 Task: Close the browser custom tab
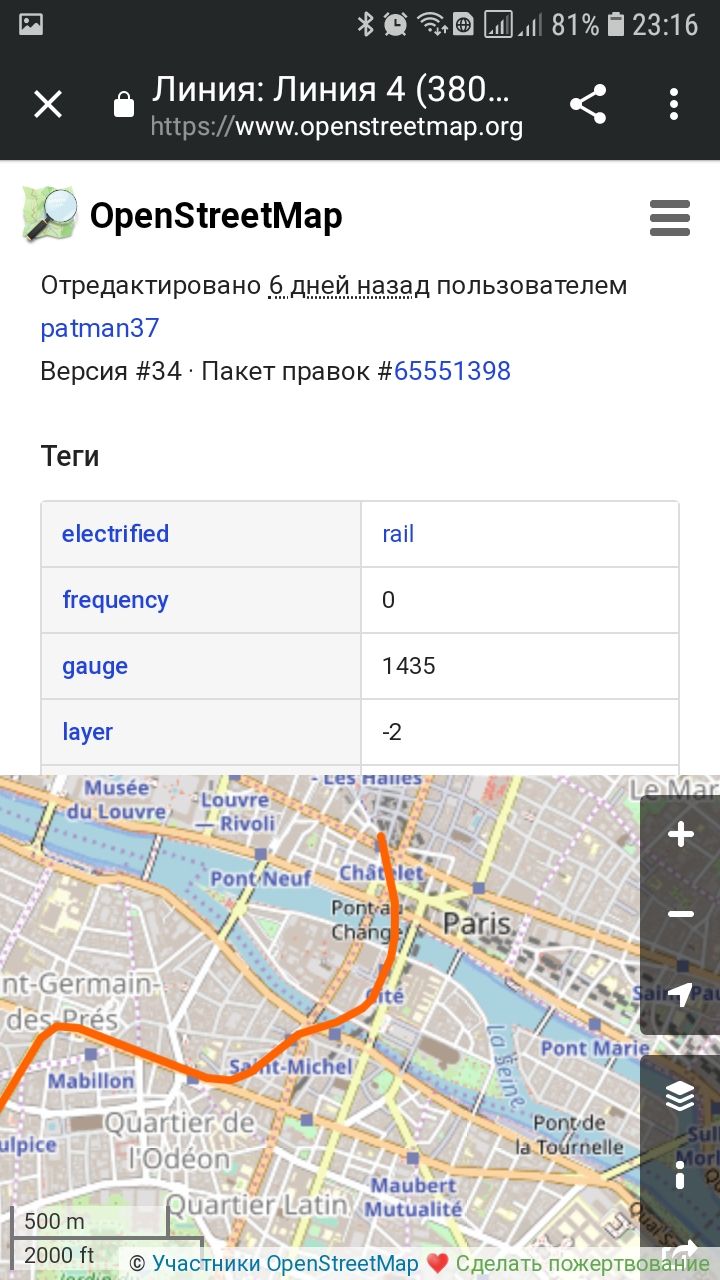48,104
